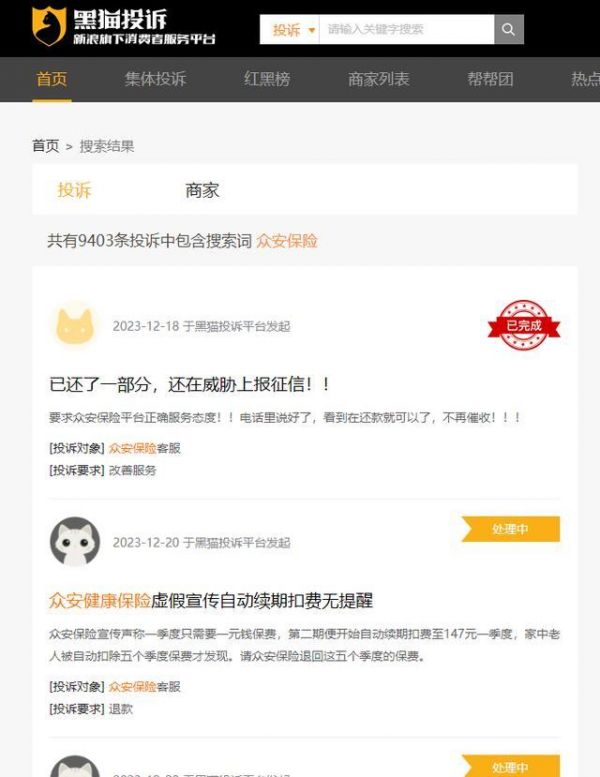Open the 集体投诉 navigation tab
Screen dimensions: 600x777
tap(155, 79)
